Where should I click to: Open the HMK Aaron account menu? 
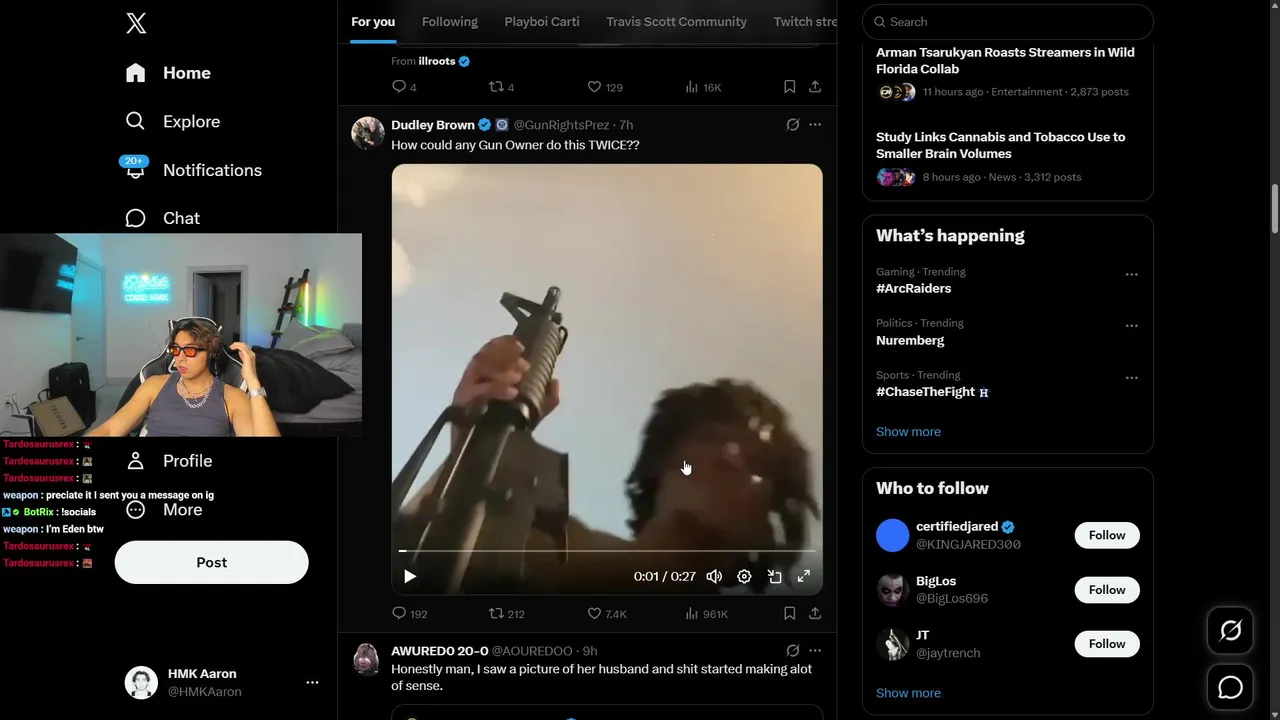pos(312,682)
